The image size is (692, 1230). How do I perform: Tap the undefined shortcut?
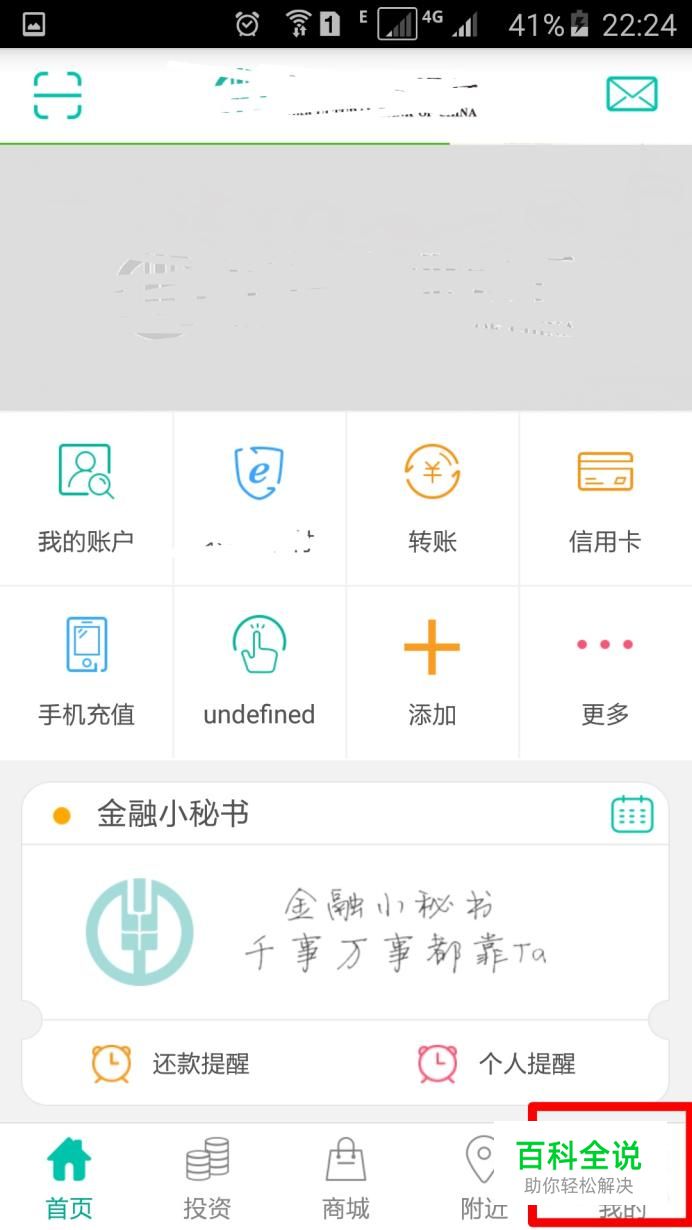pos(259,671)
